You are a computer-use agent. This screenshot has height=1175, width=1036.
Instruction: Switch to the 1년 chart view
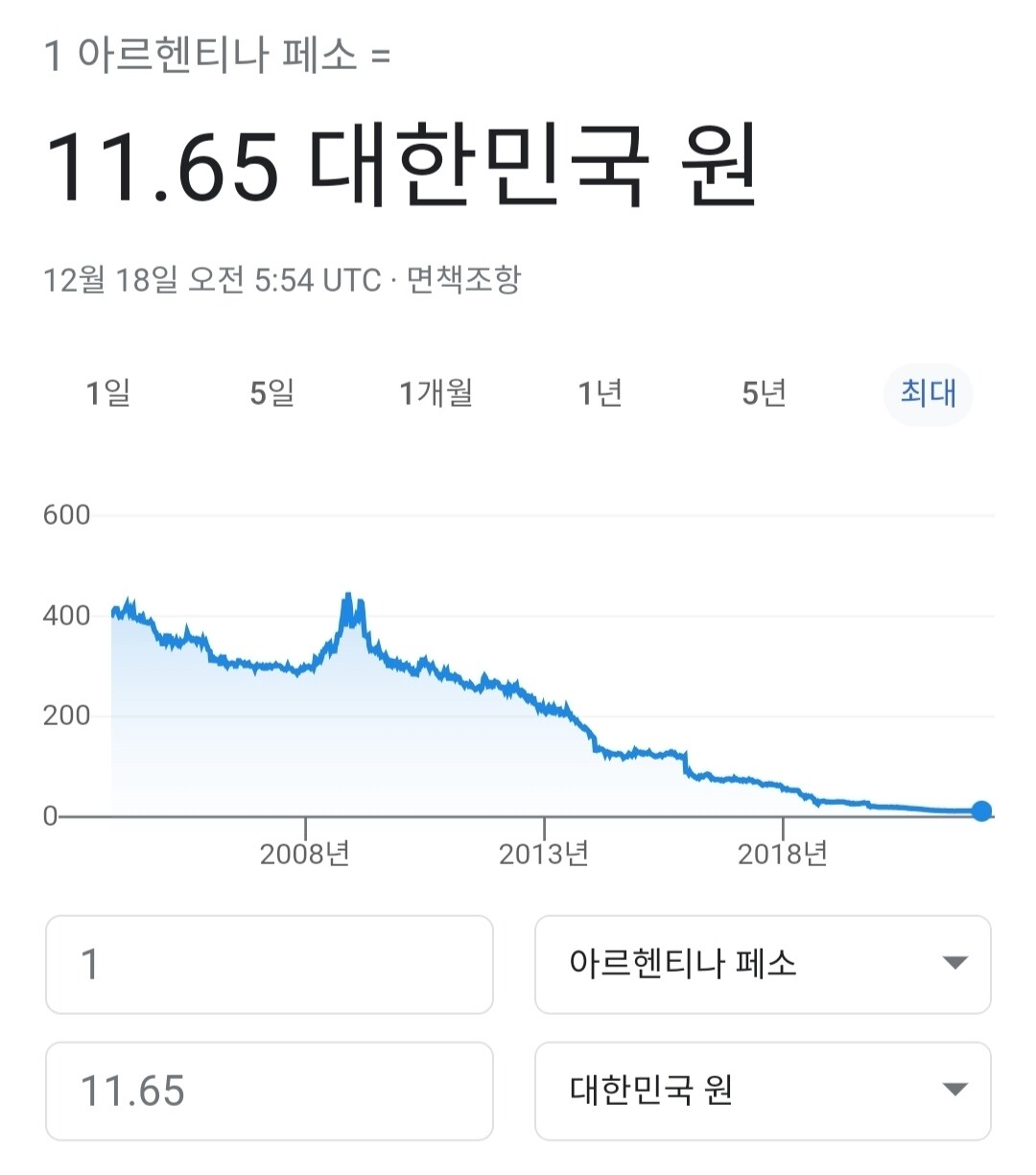click(x=600, y=393)
